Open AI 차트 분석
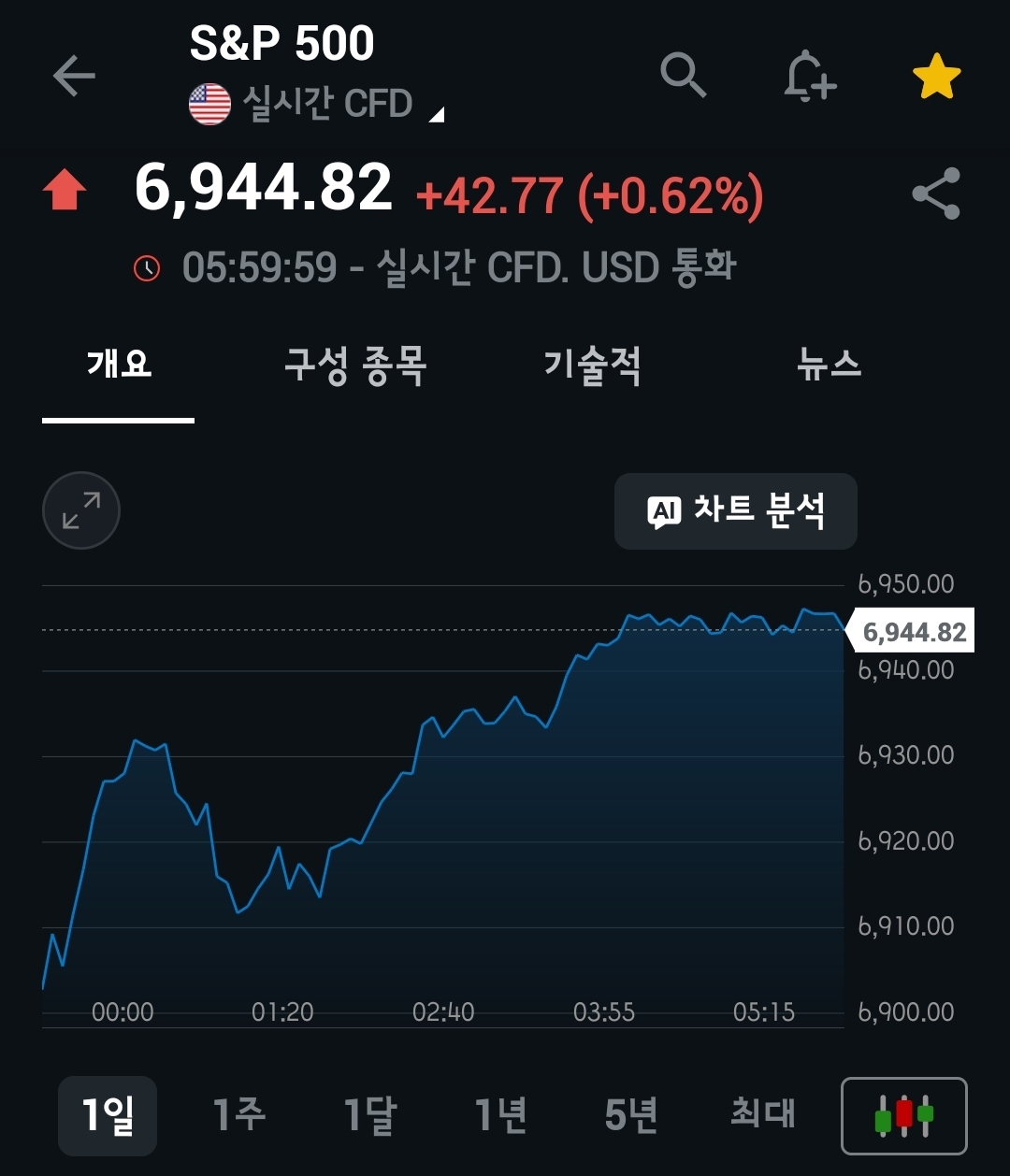The image size is (1010, 1176). click(736, 511)
